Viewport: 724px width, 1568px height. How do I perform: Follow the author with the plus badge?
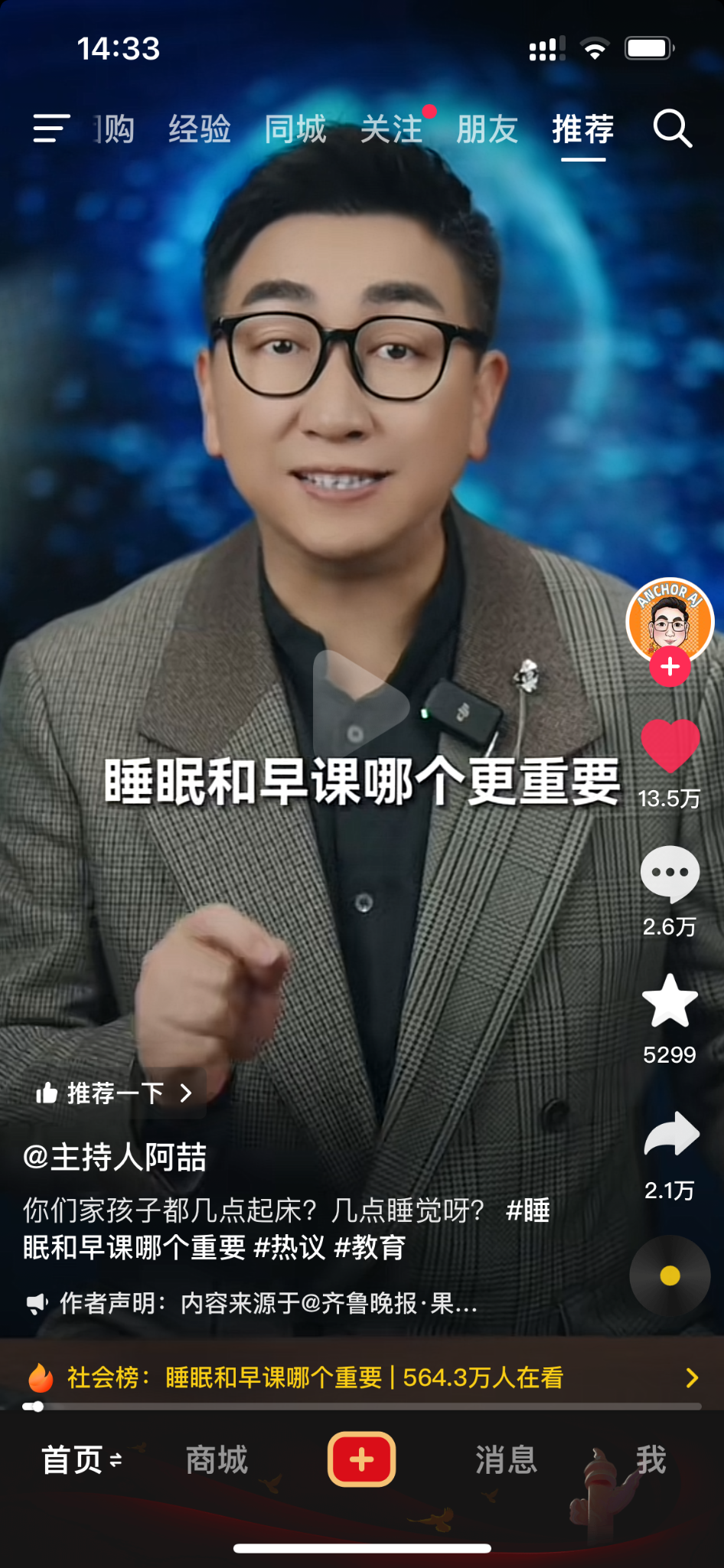coord(670,667)
